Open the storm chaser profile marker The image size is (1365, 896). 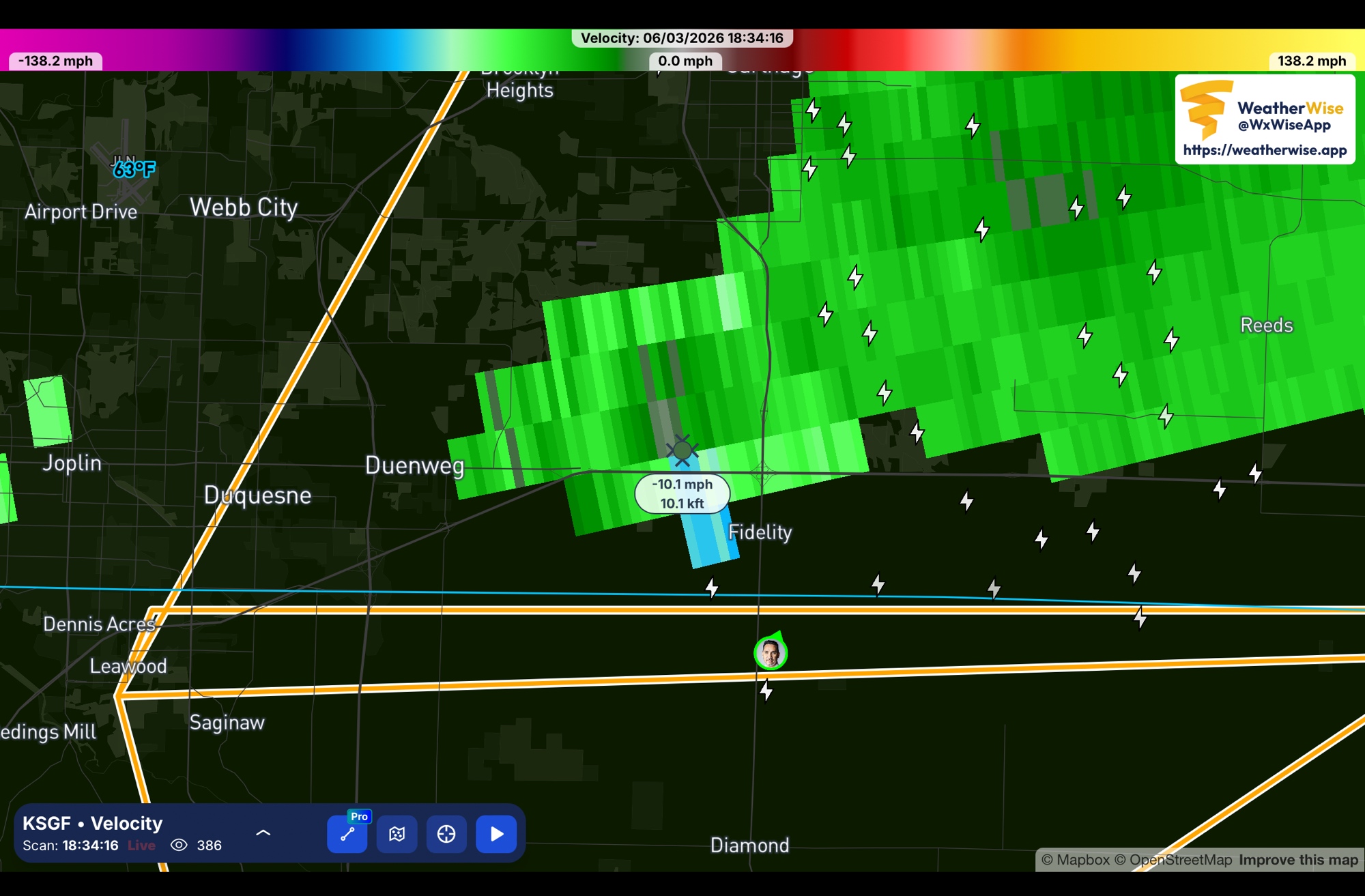click(771, 653)
